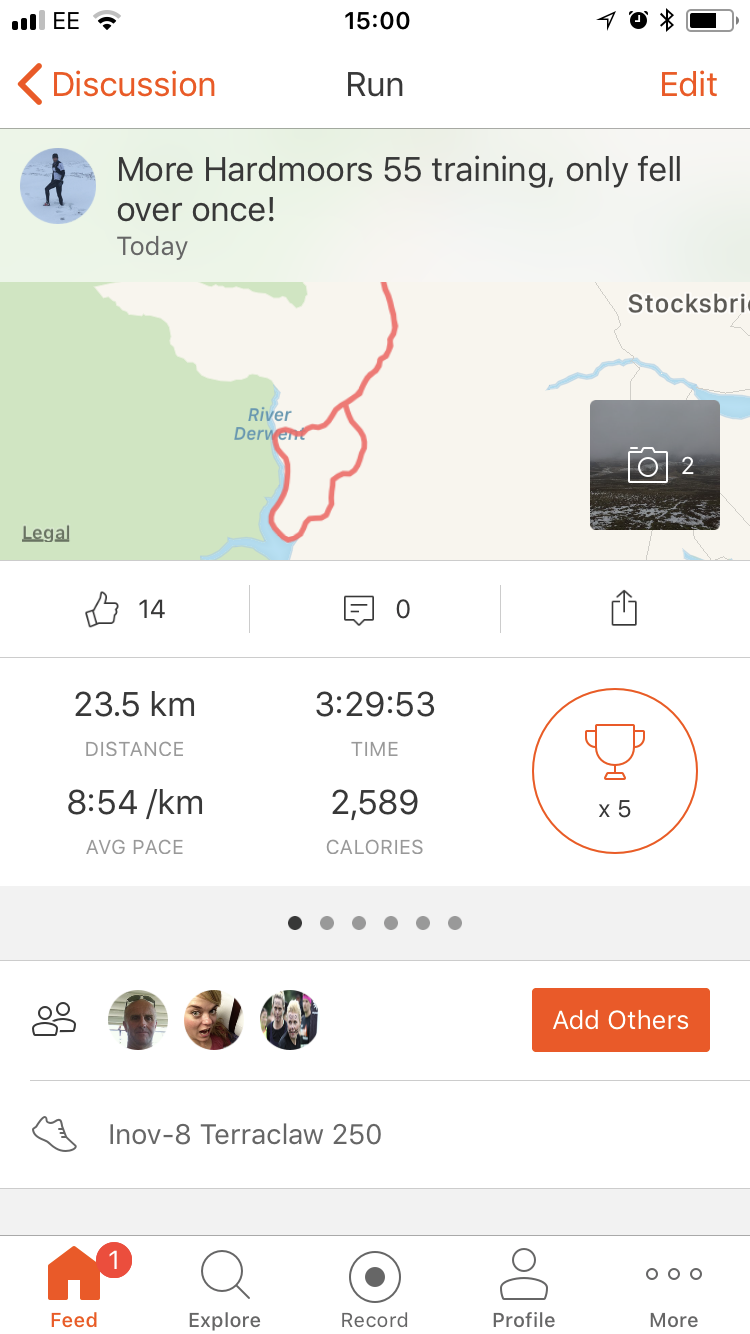
Task: View the 5 trophy achievements
Action: click(614, 770)
